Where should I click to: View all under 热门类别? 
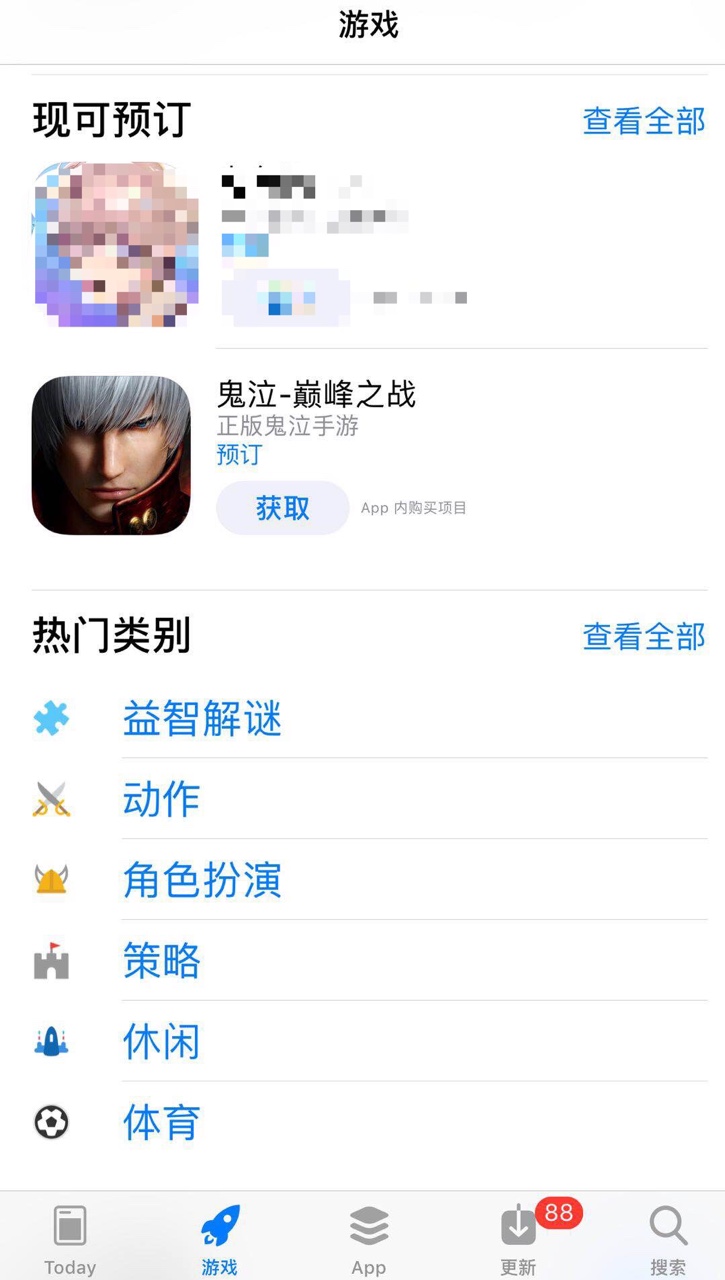pos(644,637)
